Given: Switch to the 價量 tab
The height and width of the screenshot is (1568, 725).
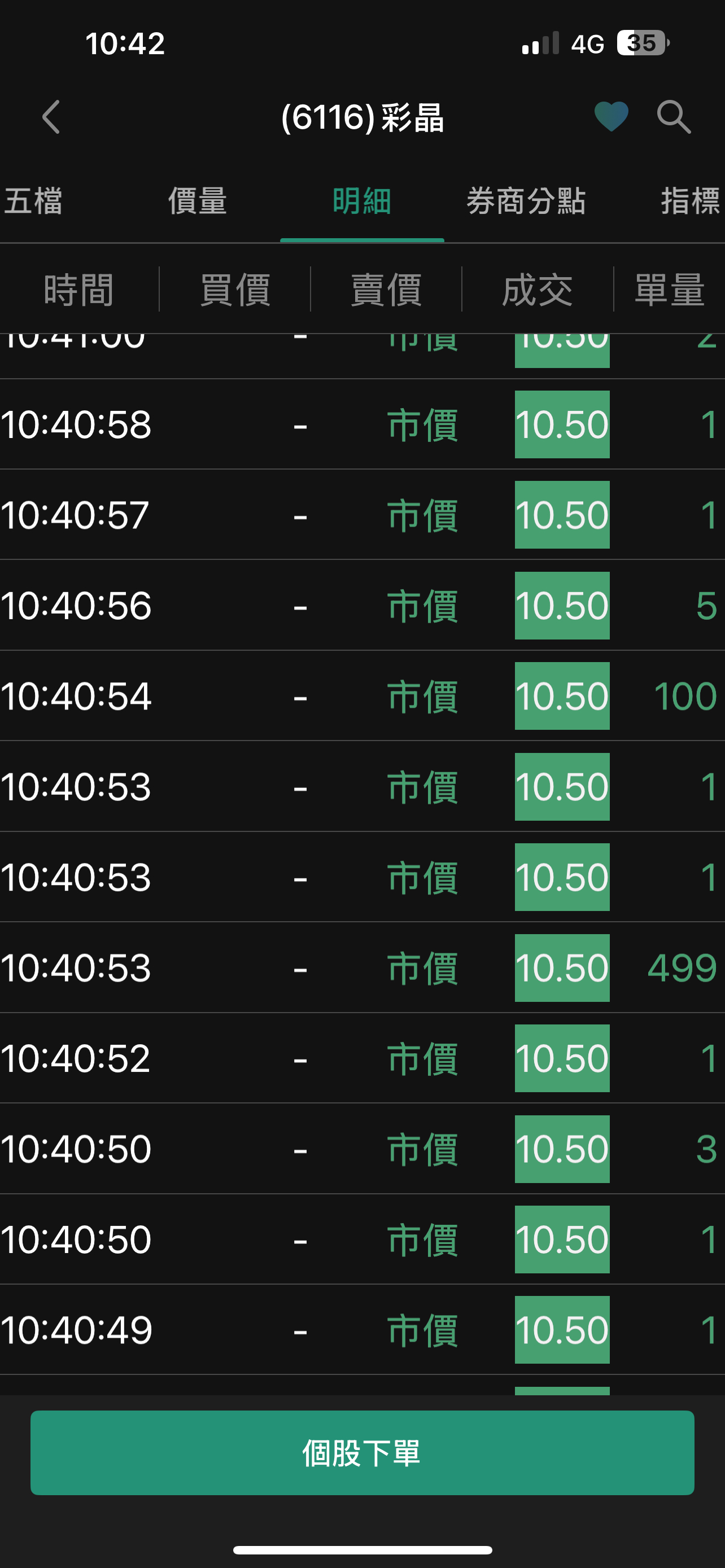Looking at the screenshot, I should [x=197, y=201].
